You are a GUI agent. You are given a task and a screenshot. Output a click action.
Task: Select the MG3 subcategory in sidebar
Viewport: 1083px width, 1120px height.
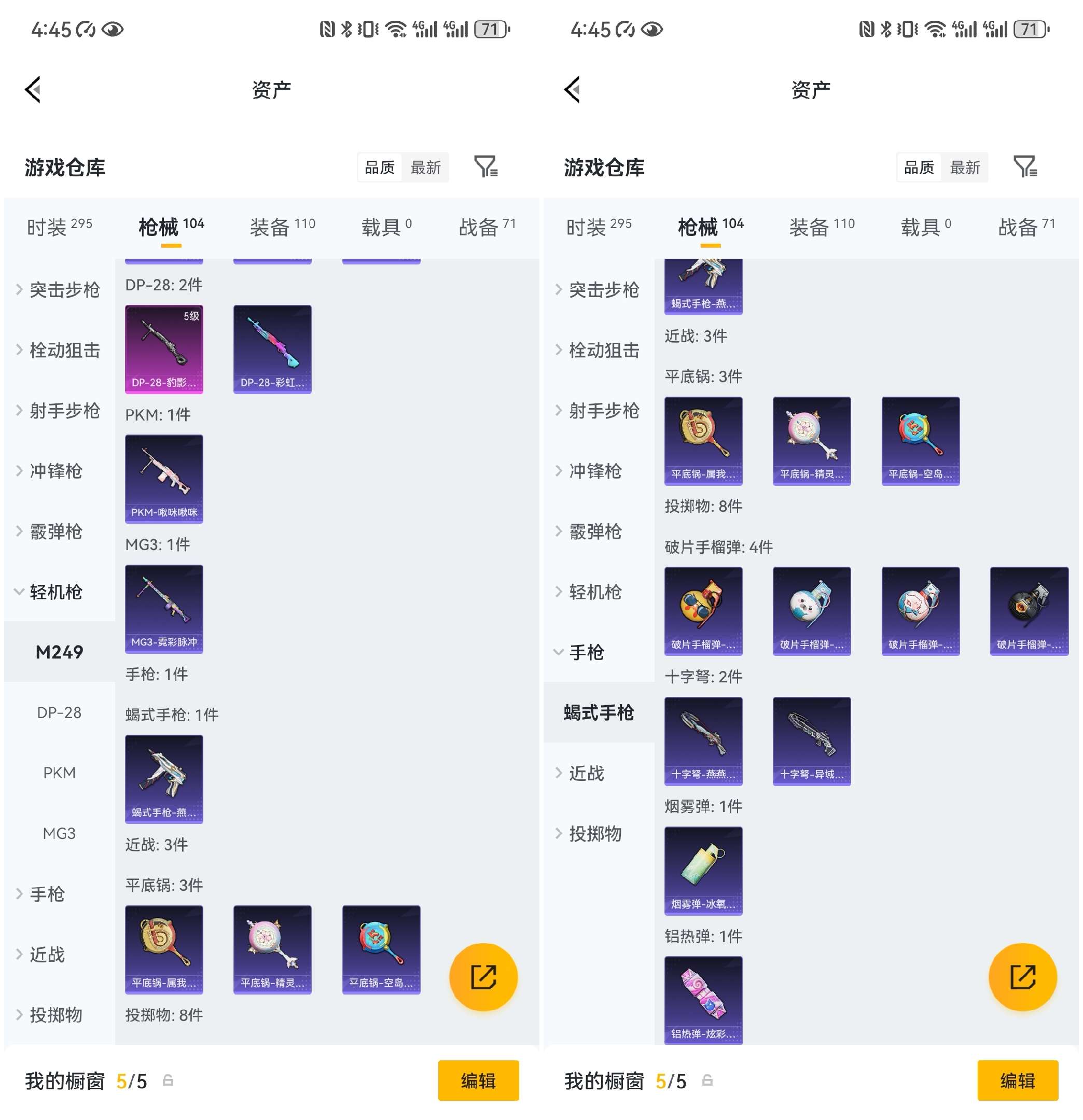[x=60, y=834]
